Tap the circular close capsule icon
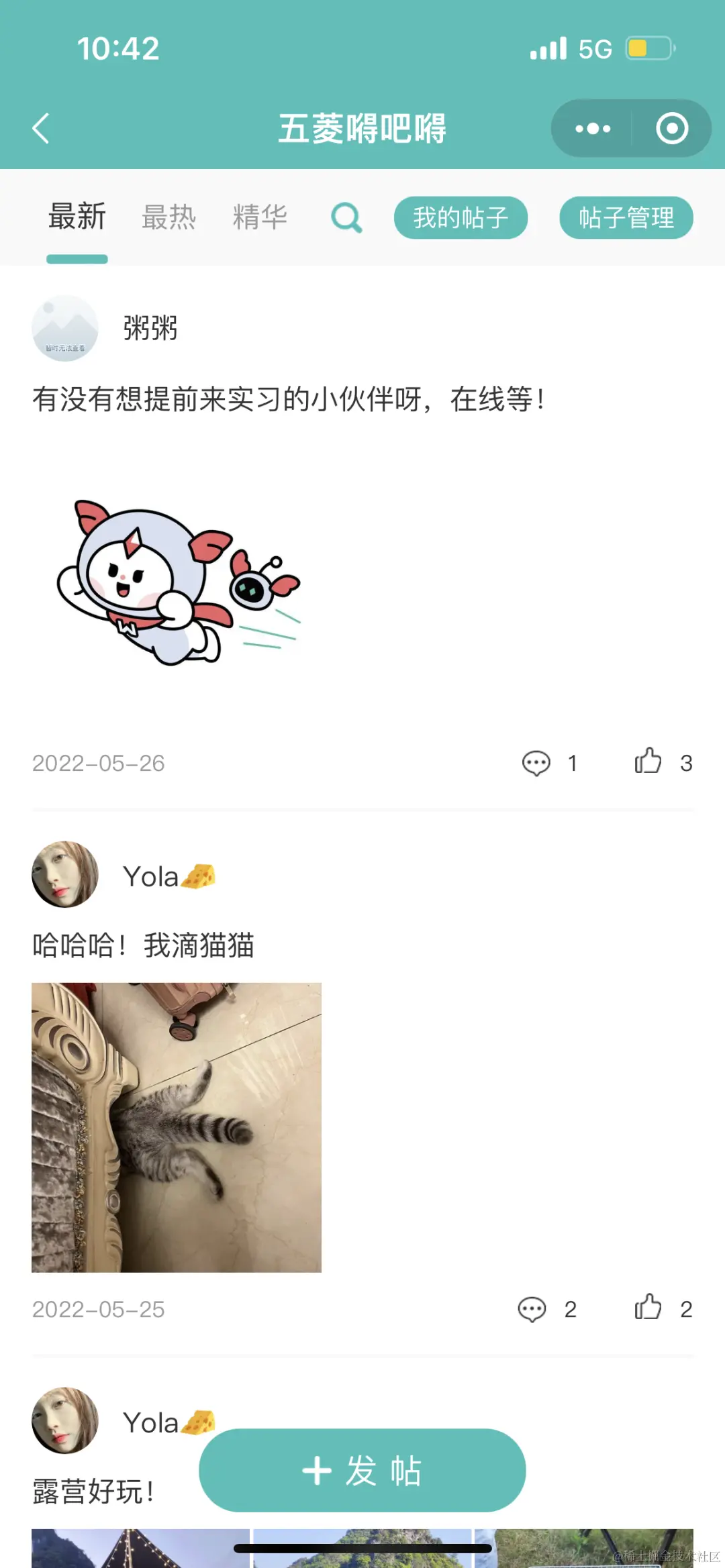 coord(670,128)
